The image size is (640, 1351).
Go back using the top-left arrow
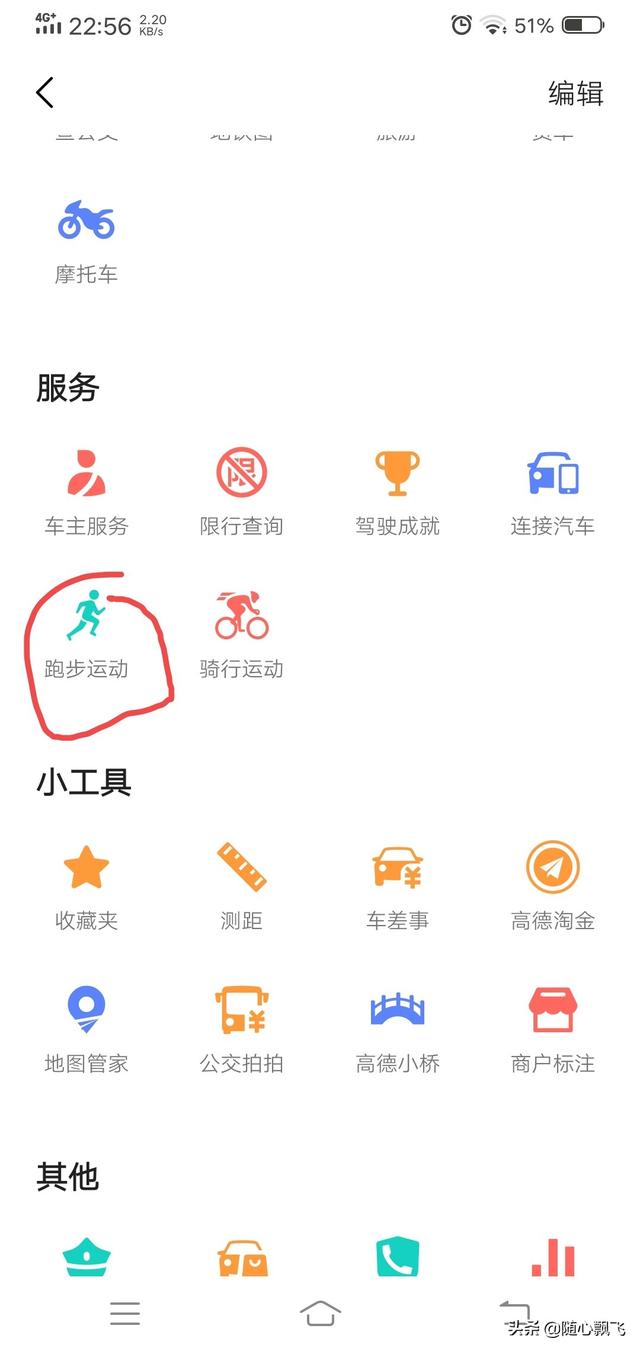pyautogui.click(x=44, y=93)
